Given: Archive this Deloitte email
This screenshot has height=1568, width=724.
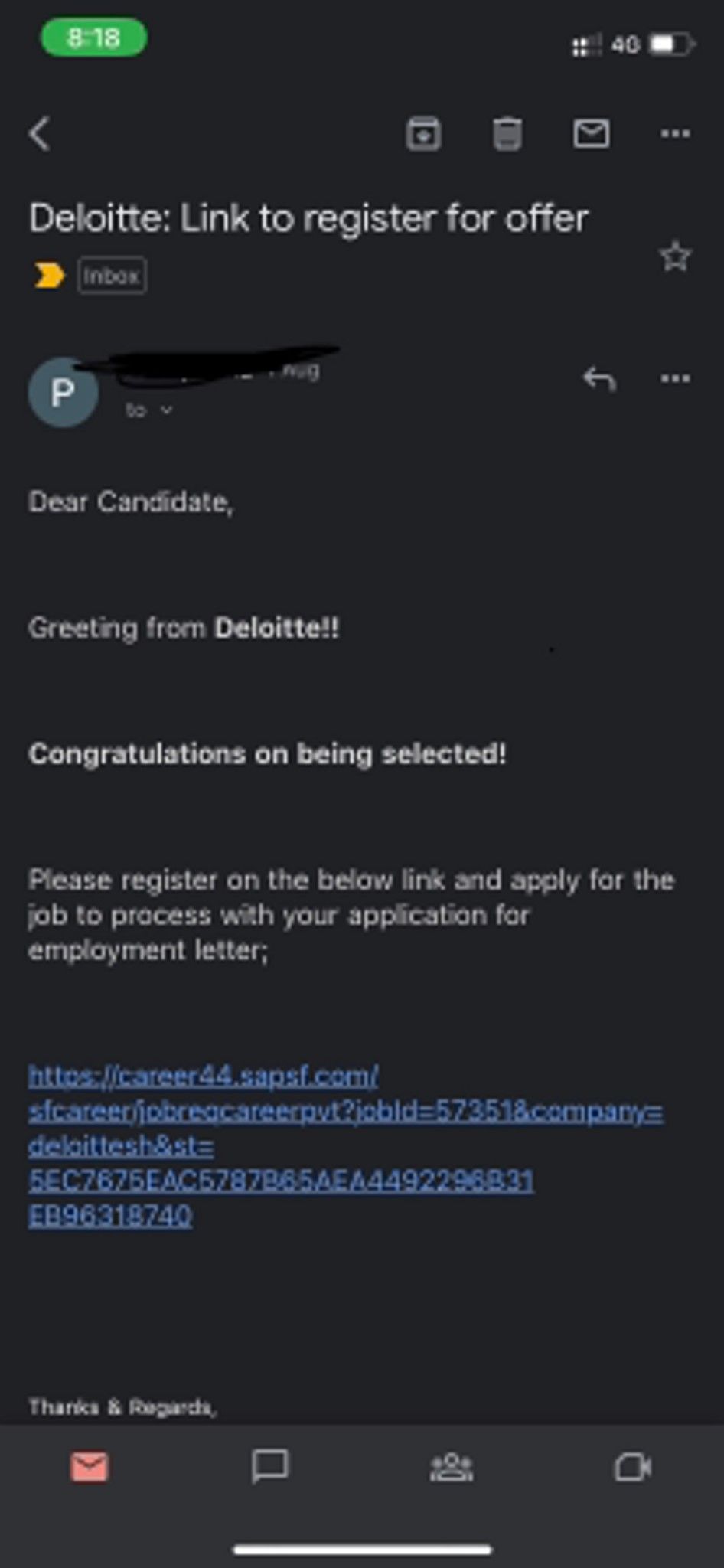Looking at the screenshot, I should [426, 133].
